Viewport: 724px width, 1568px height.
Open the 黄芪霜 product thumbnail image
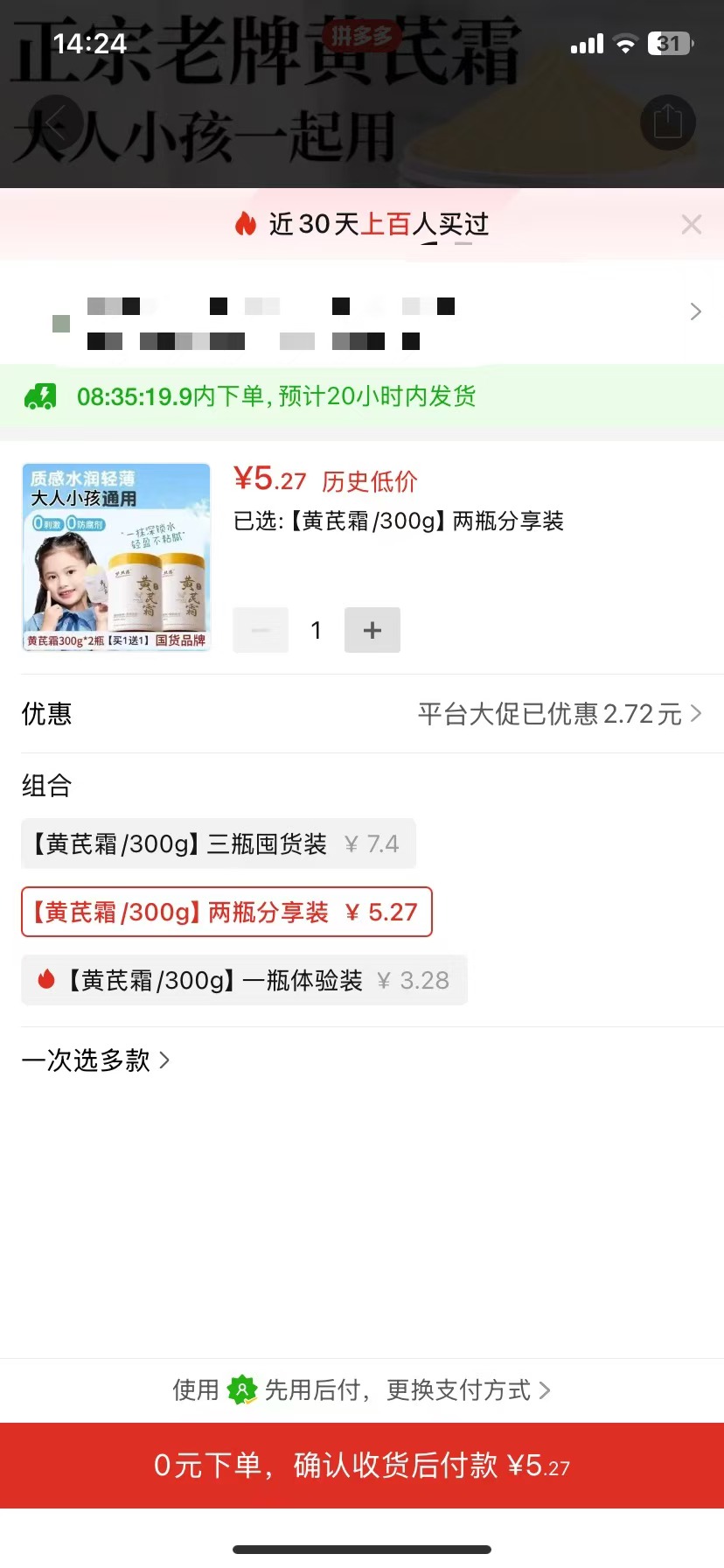coord(116,557)
